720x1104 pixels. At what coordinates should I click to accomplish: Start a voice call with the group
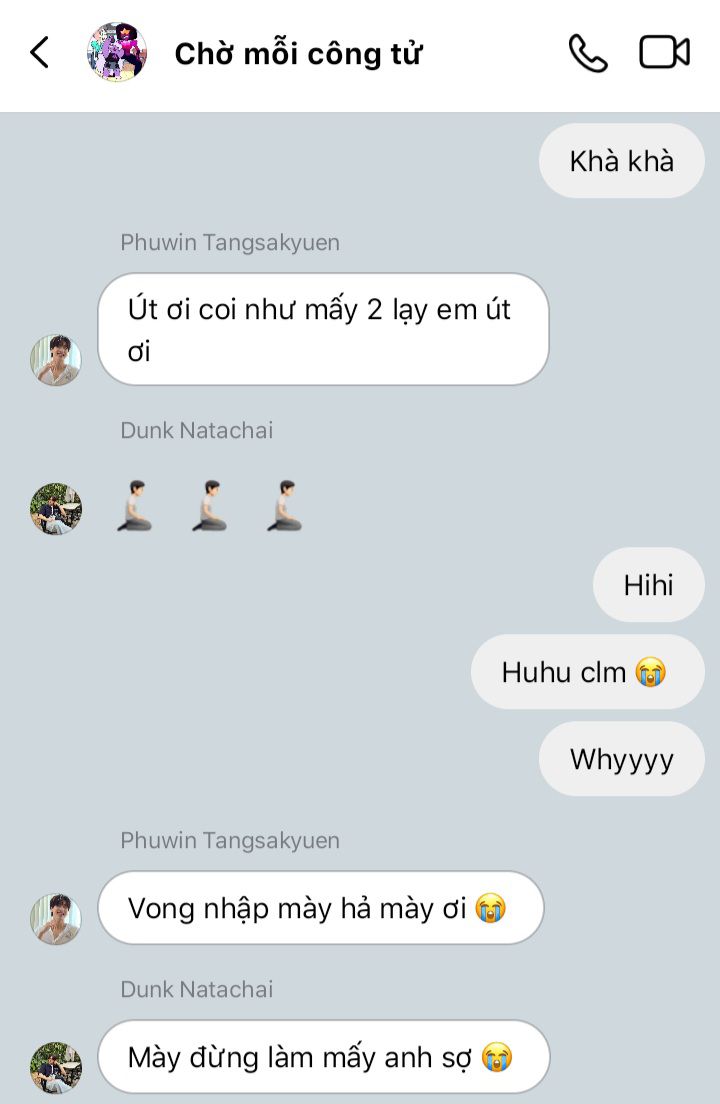(587, 53)
